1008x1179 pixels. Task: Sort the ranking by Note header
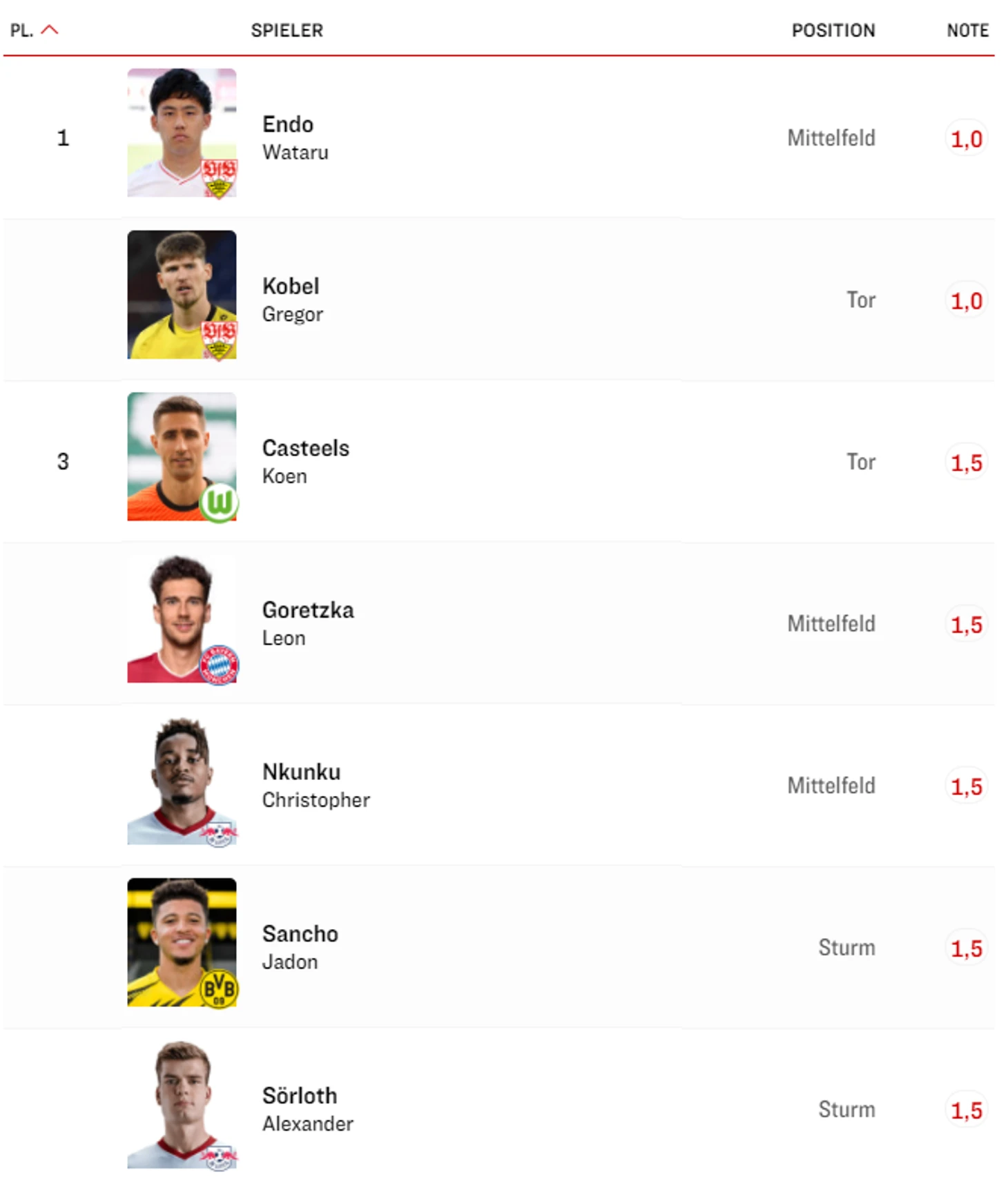967,30
